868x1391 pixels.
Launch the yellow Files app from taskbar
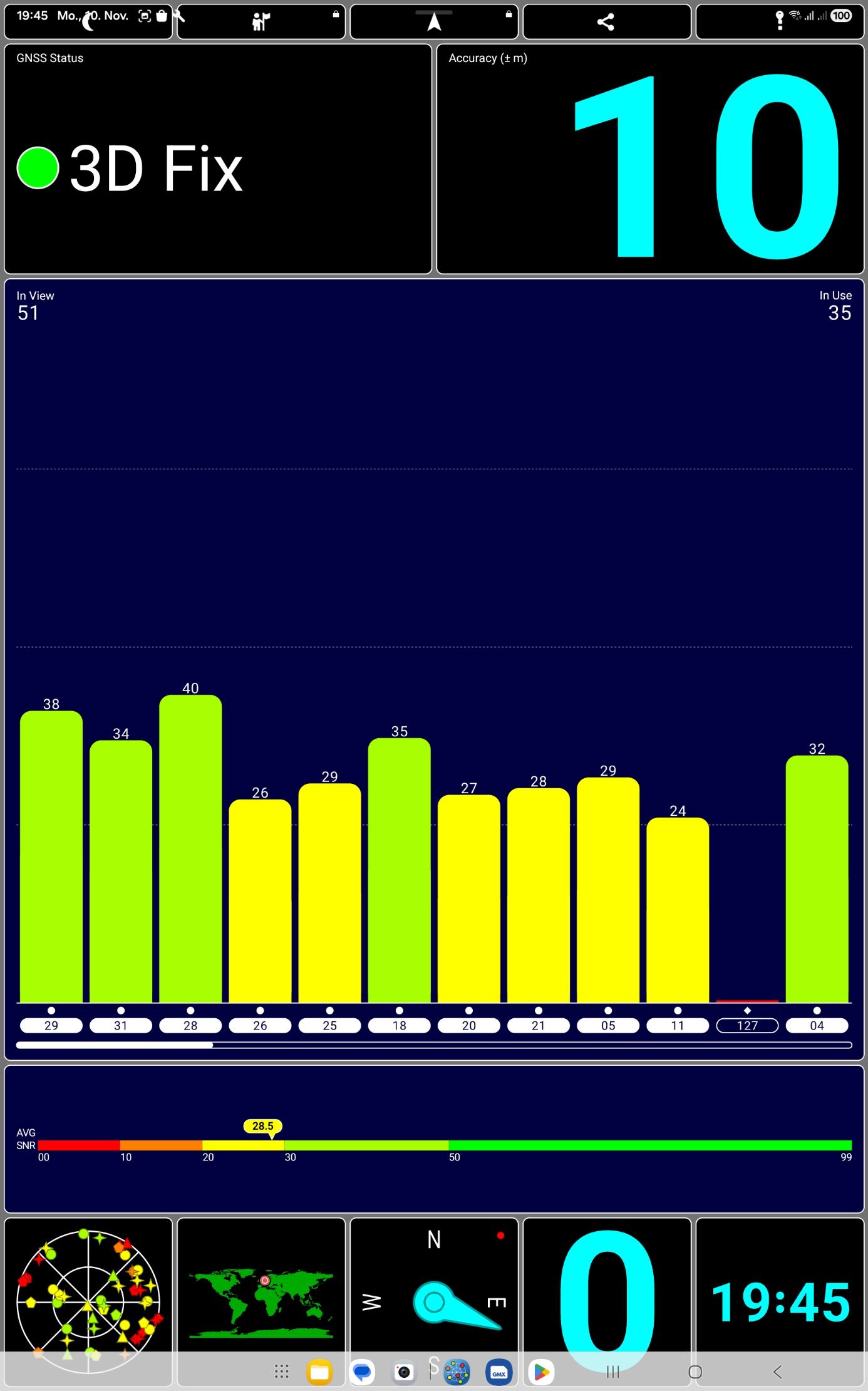[x=319, y=1372]
